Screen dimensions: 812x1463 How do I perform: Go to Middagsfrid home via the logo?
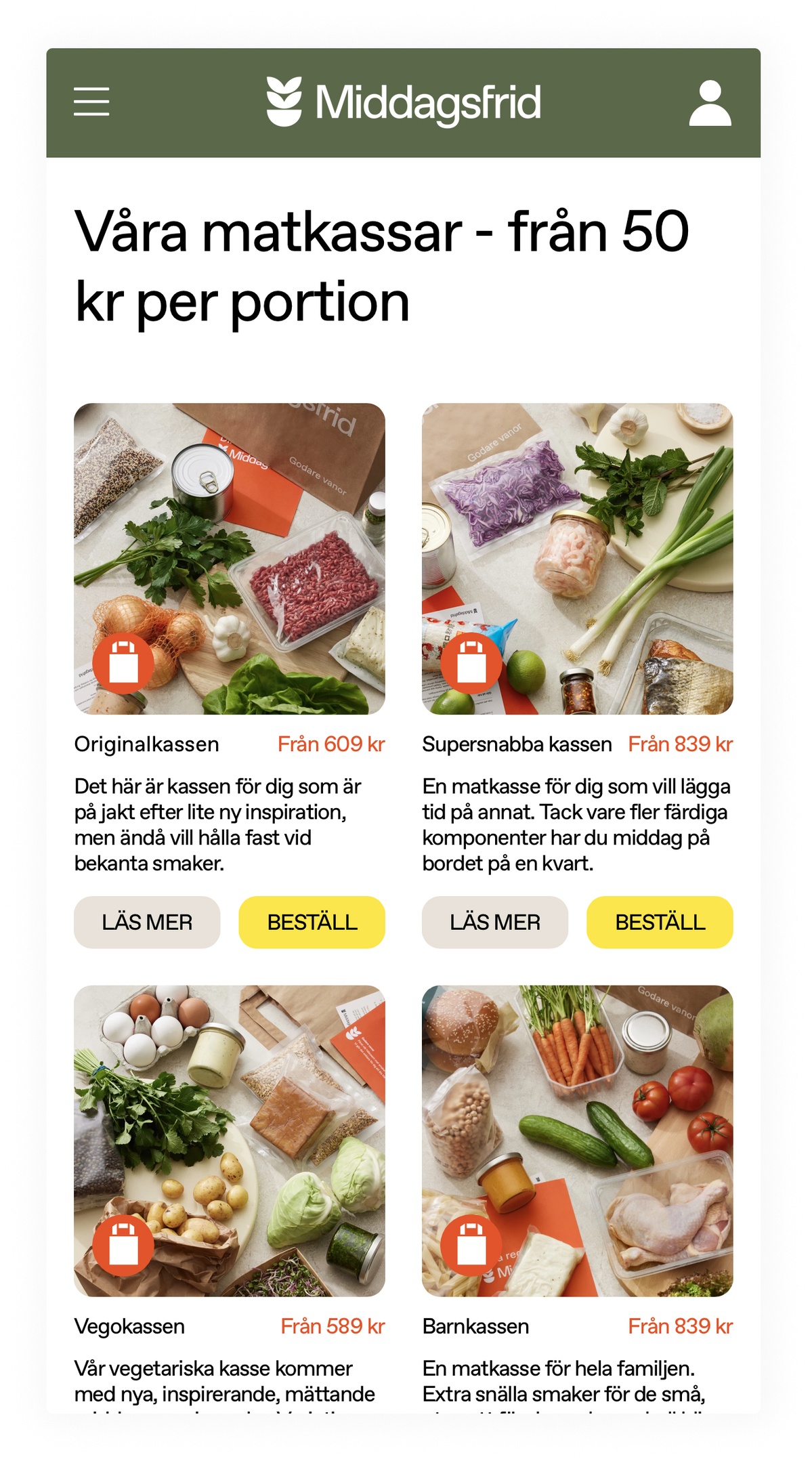click(x=404, y=102)
